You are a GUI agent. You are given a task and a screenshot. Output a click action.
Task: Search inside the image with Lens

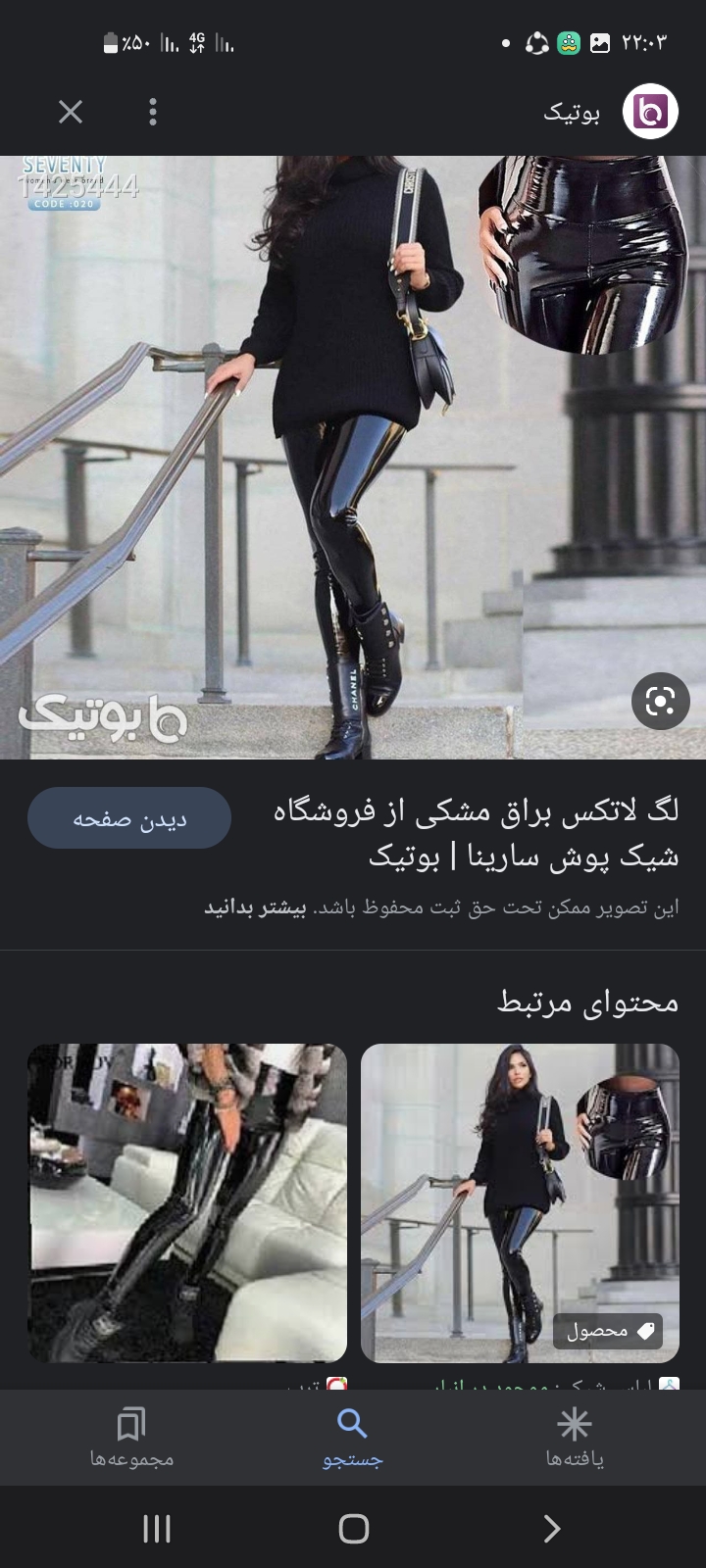[x=660, y=702]
